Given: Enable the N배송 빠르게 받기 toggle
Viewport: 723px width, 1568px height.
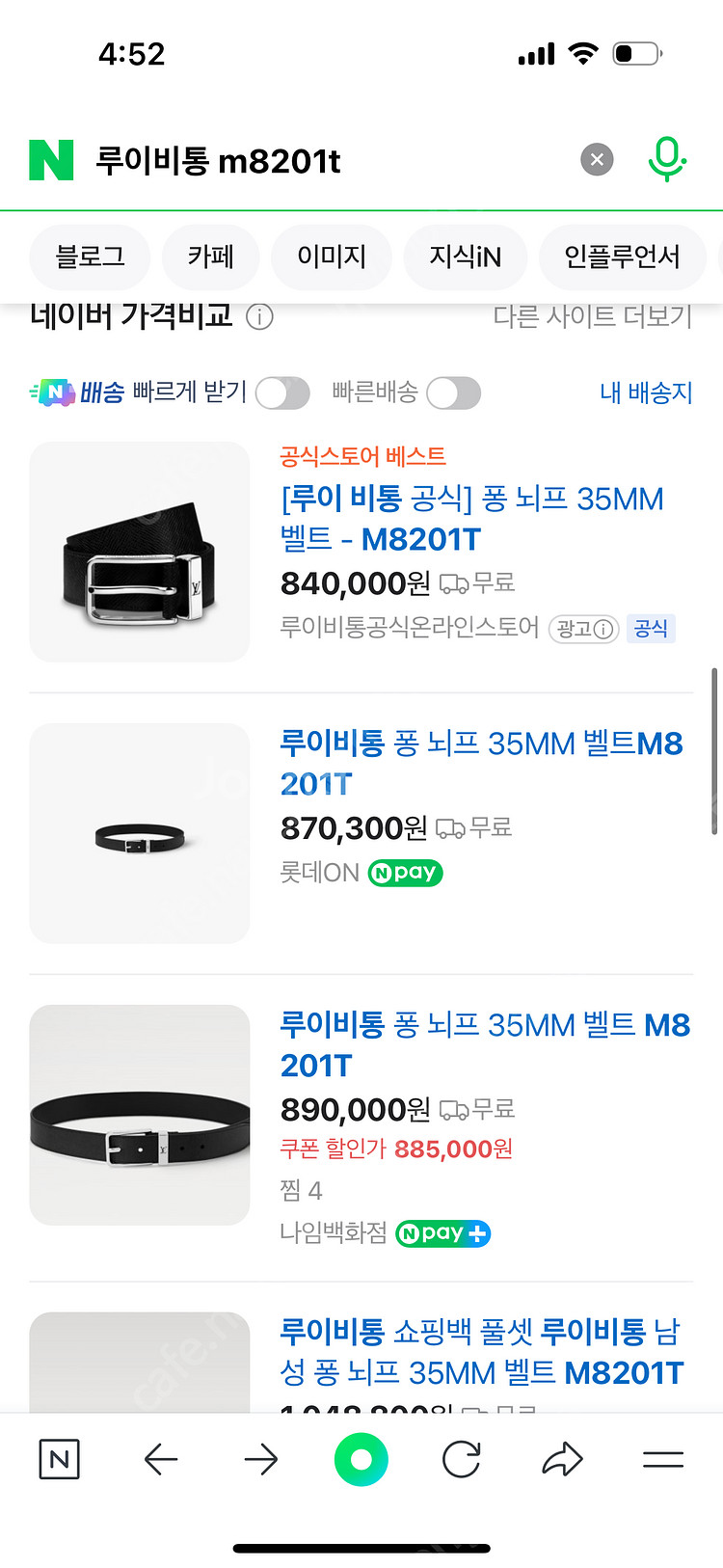Looking at the screenshot, I should point(282,393).
